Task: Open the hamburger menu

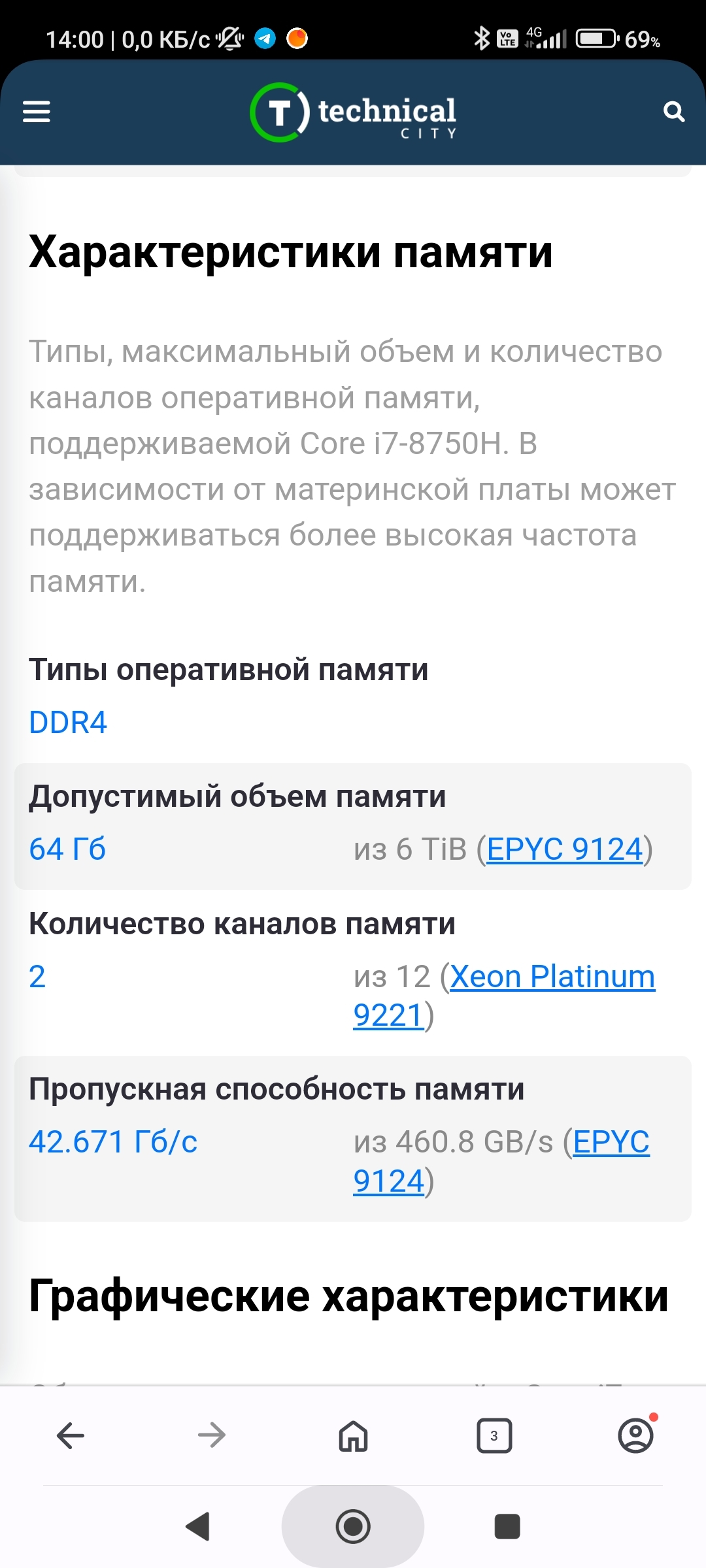Action: pos(37,112)
